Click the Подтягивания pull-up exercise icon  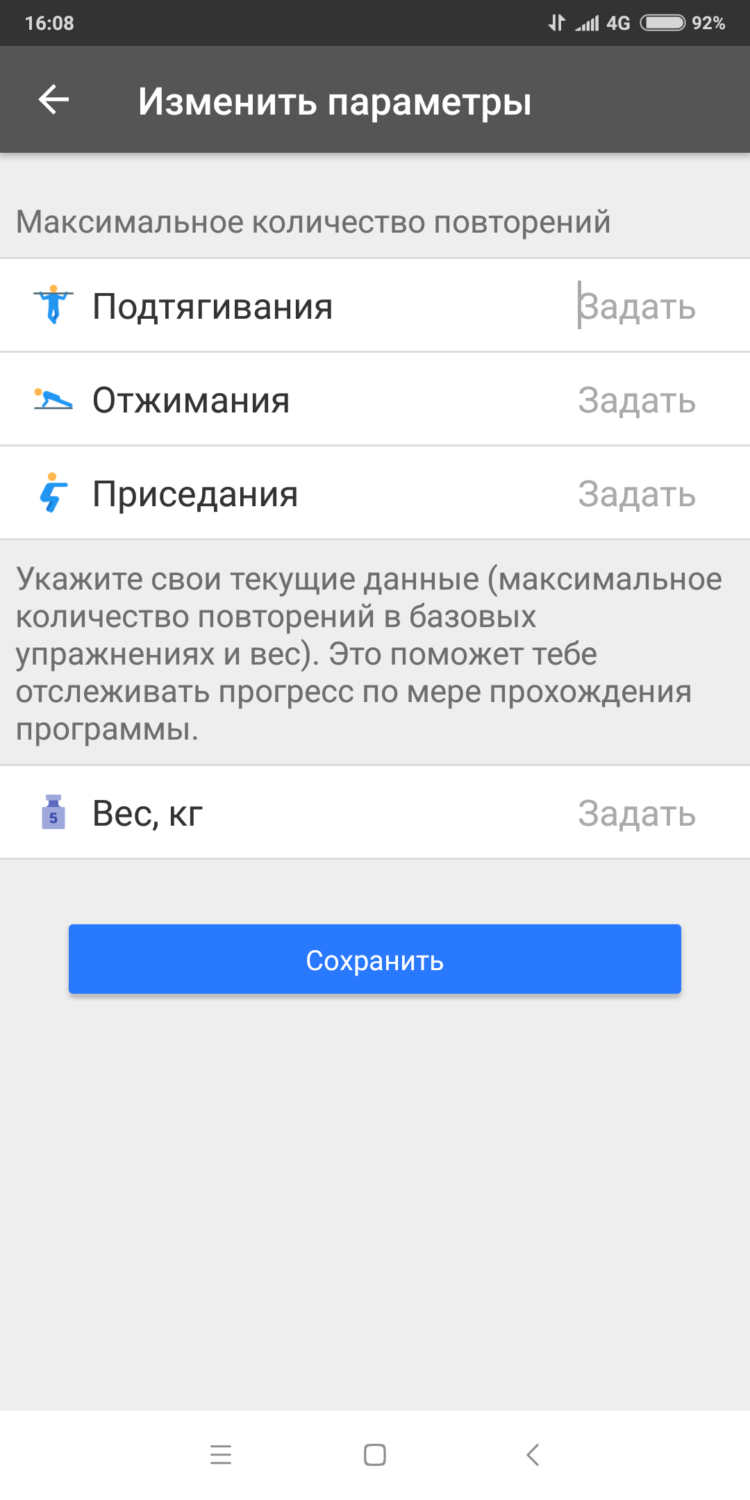(x=51, y=305)
